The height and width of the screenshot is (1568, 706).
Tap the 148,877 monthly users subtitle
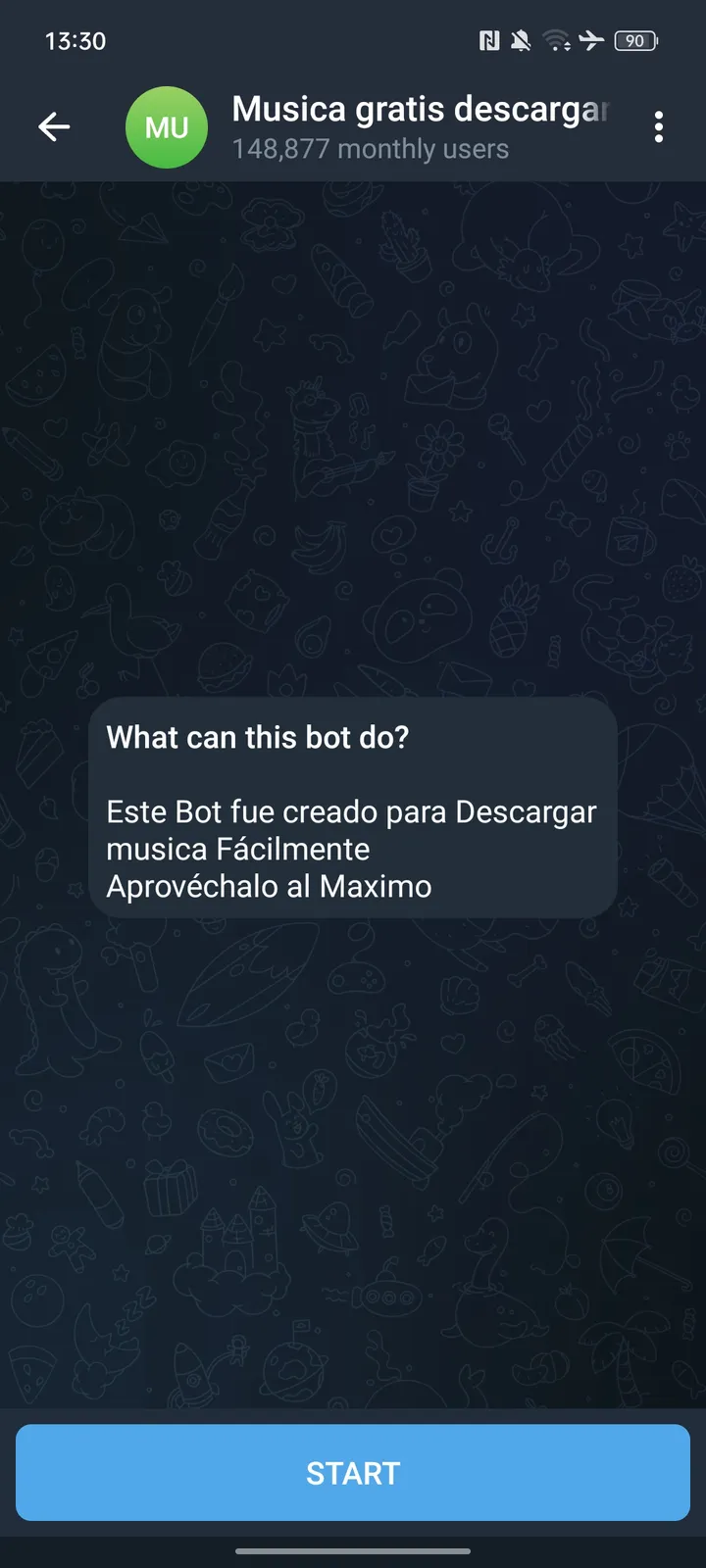point(371,149)
